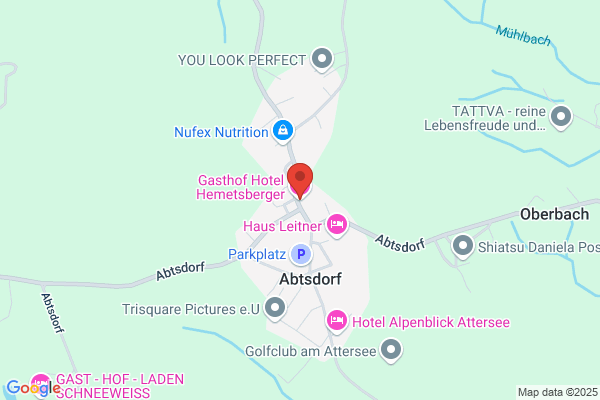Open the Golfclub am Attersee marker
The height and width of the screenshot is (400, 600).
[391, 350]
